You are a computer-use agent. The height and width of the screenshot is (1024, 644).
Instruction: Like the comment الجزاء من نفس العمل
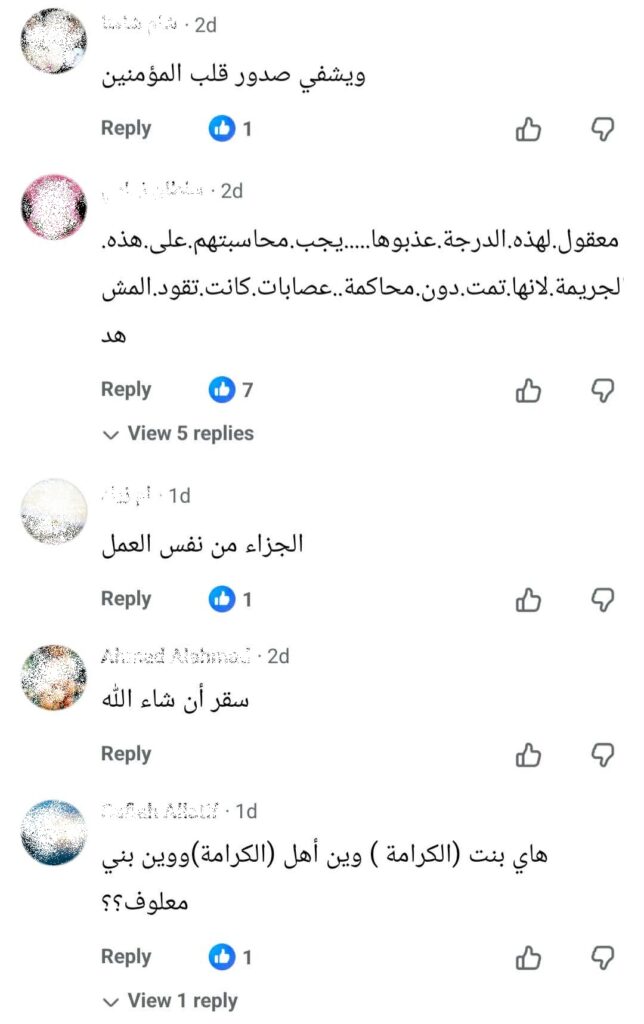point(528,599)
